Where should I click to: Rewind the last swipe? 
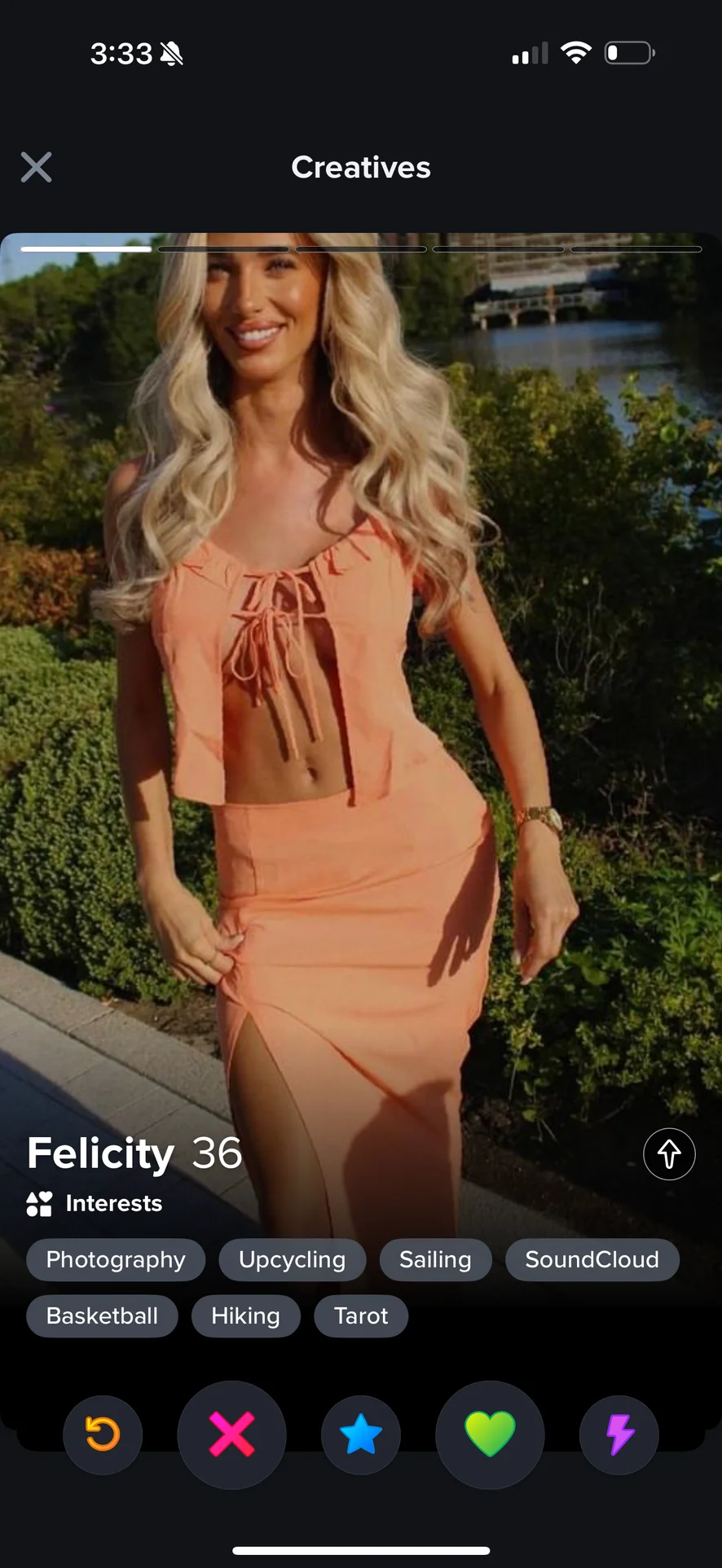(103, 1434)
